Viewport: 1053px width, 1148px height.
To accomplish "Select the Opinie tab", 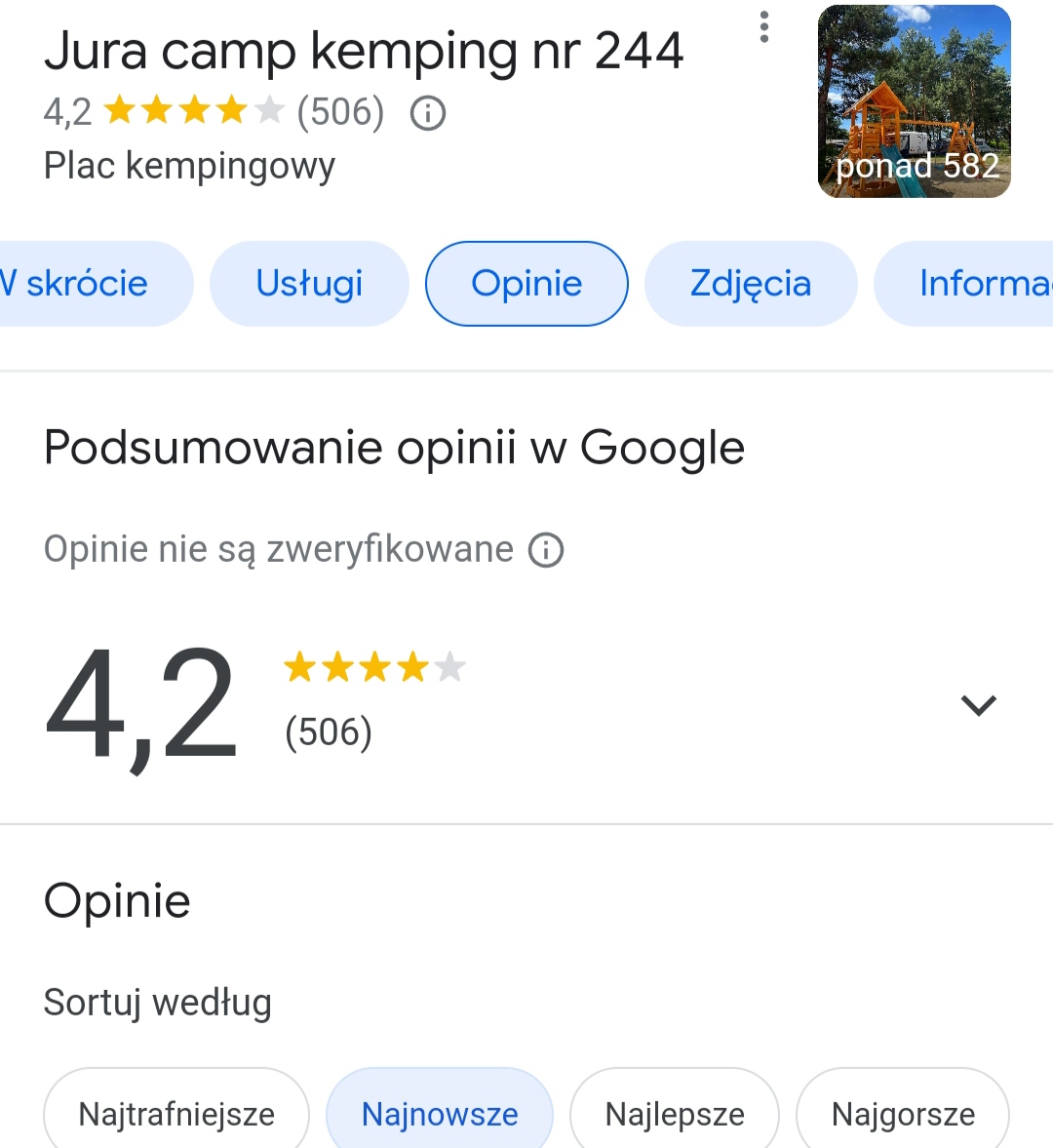I will click(526, 284).
